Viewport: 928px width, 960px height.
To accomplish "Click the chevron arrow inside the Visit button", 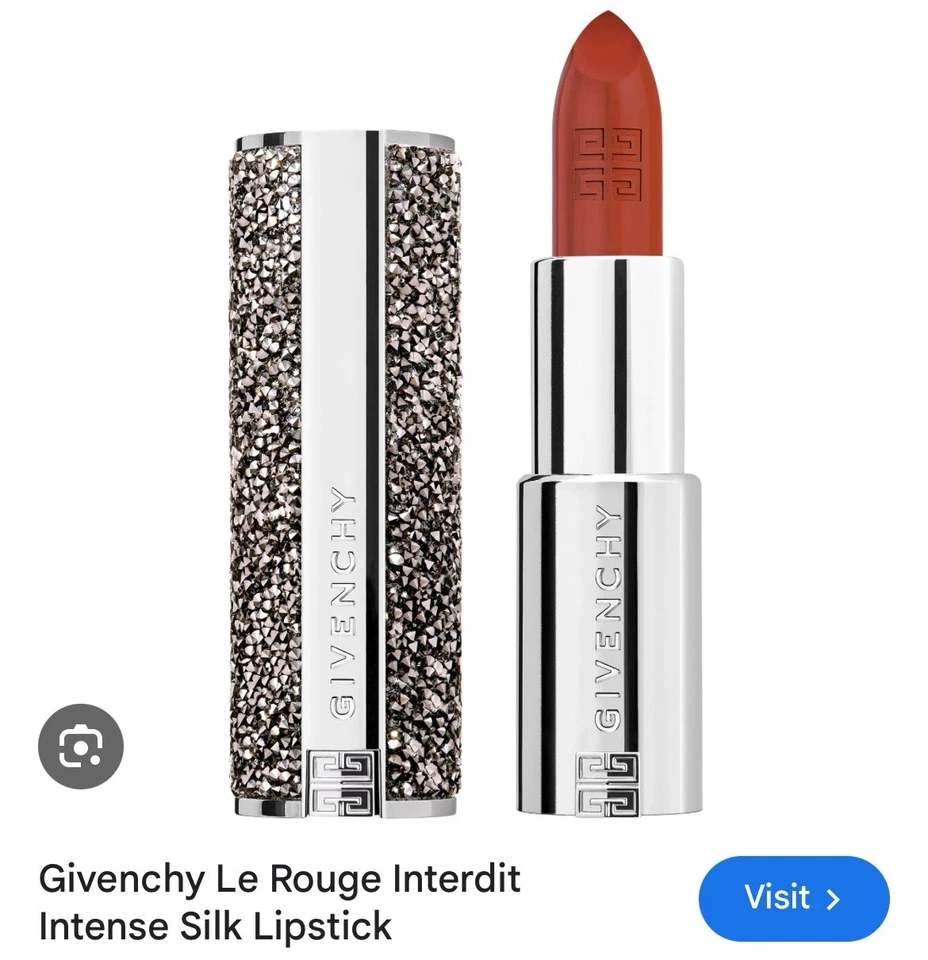I will click(x=833, y=899).
